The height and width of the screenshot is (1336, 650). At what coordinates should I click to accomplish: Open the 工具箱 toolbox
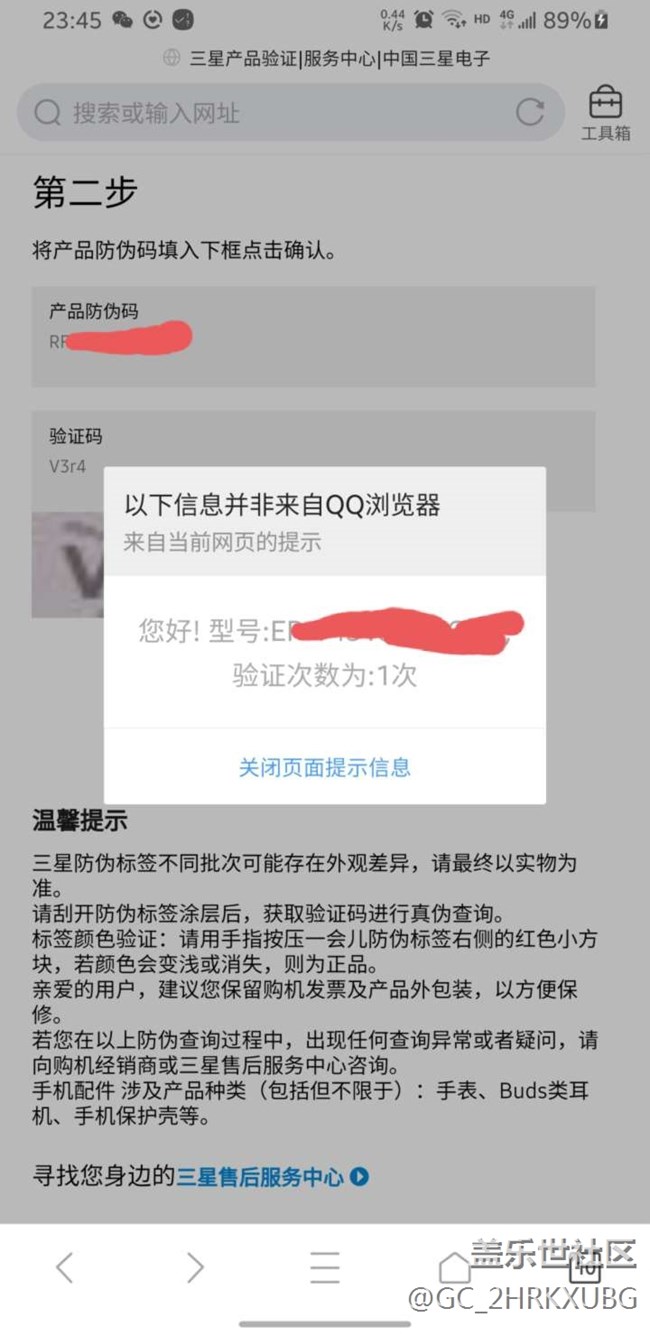coord(605,113)
